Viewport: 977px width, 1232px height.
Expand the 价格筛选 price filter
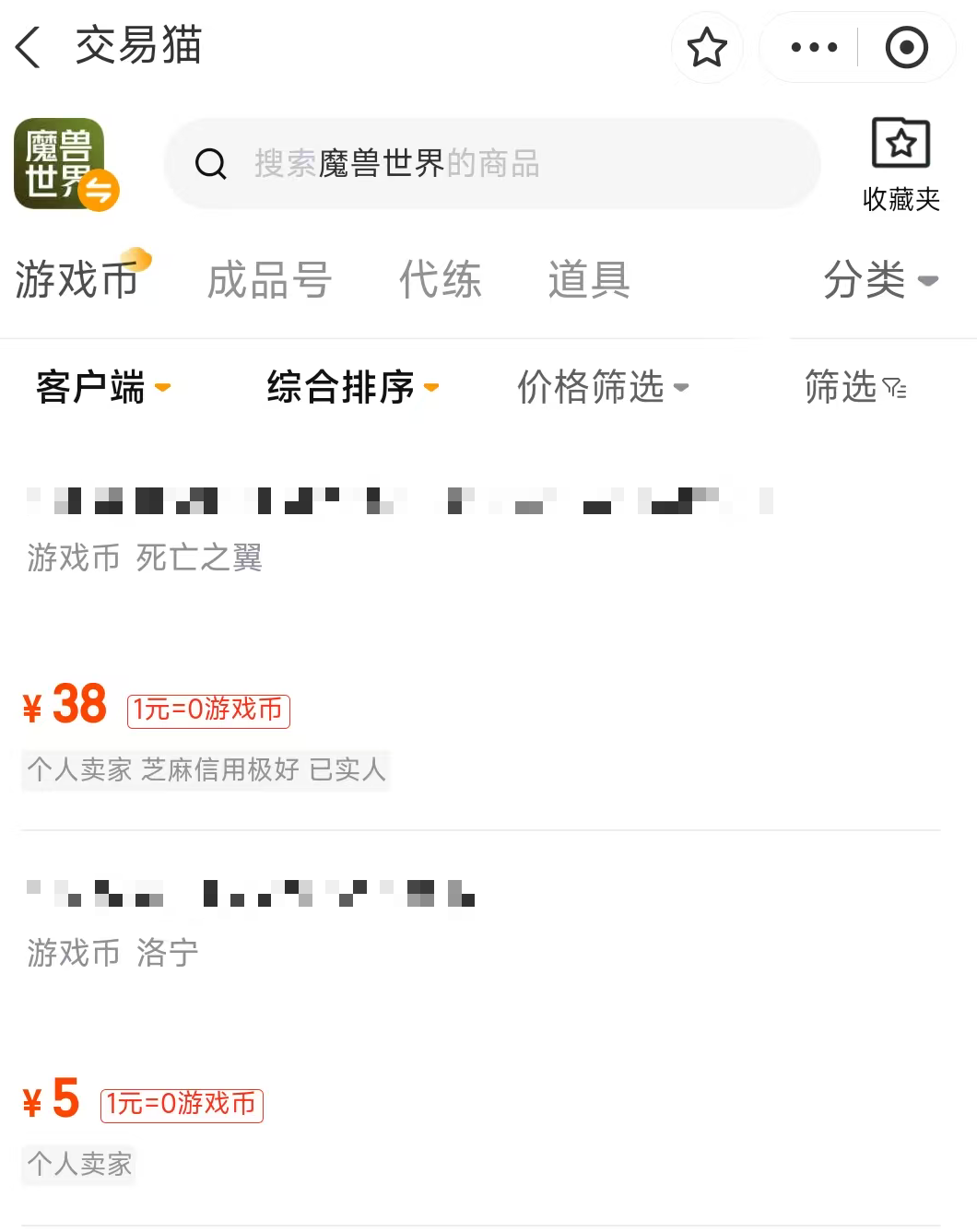coord(603,387)
